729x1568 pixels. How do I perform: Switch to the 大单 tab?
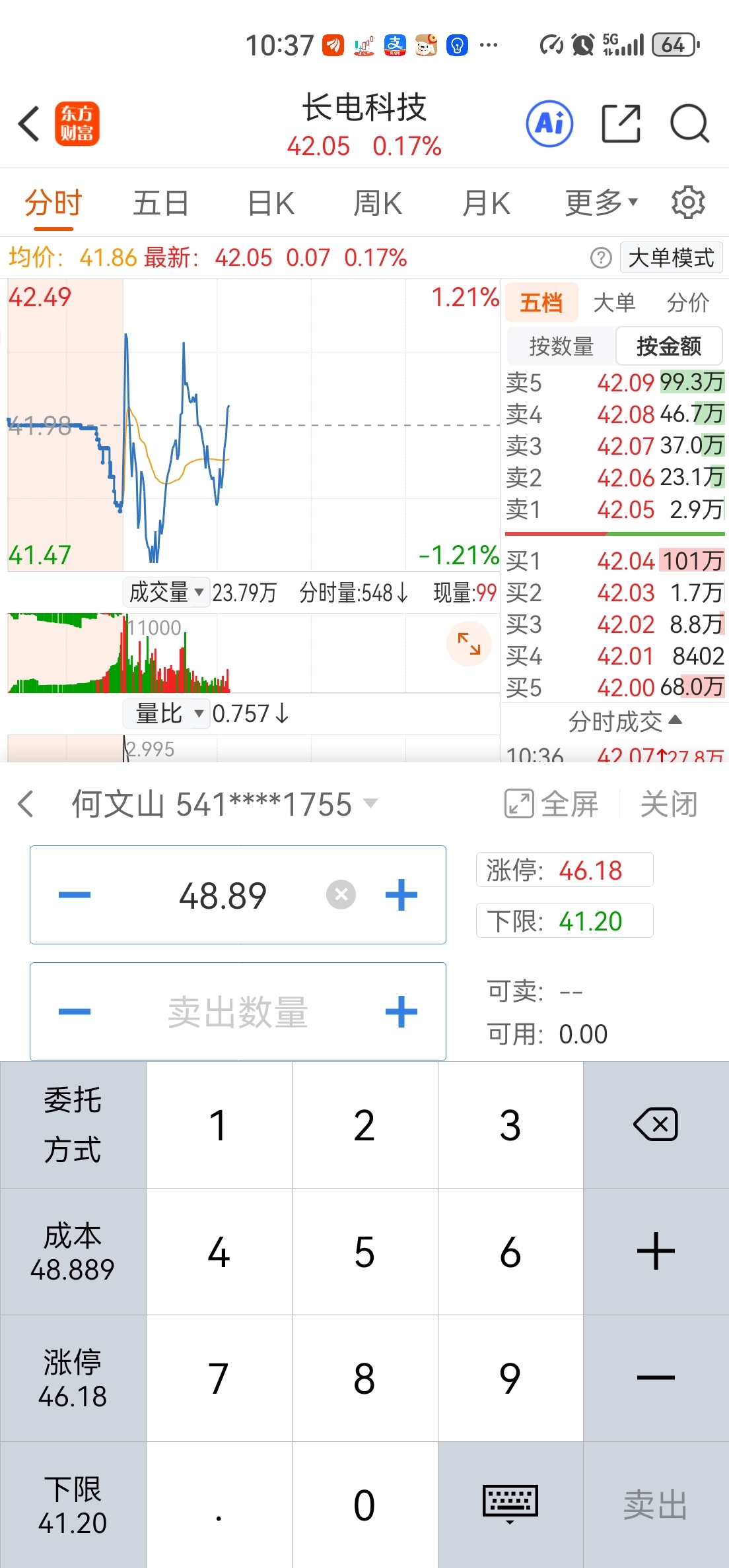[x=614, y=303]
